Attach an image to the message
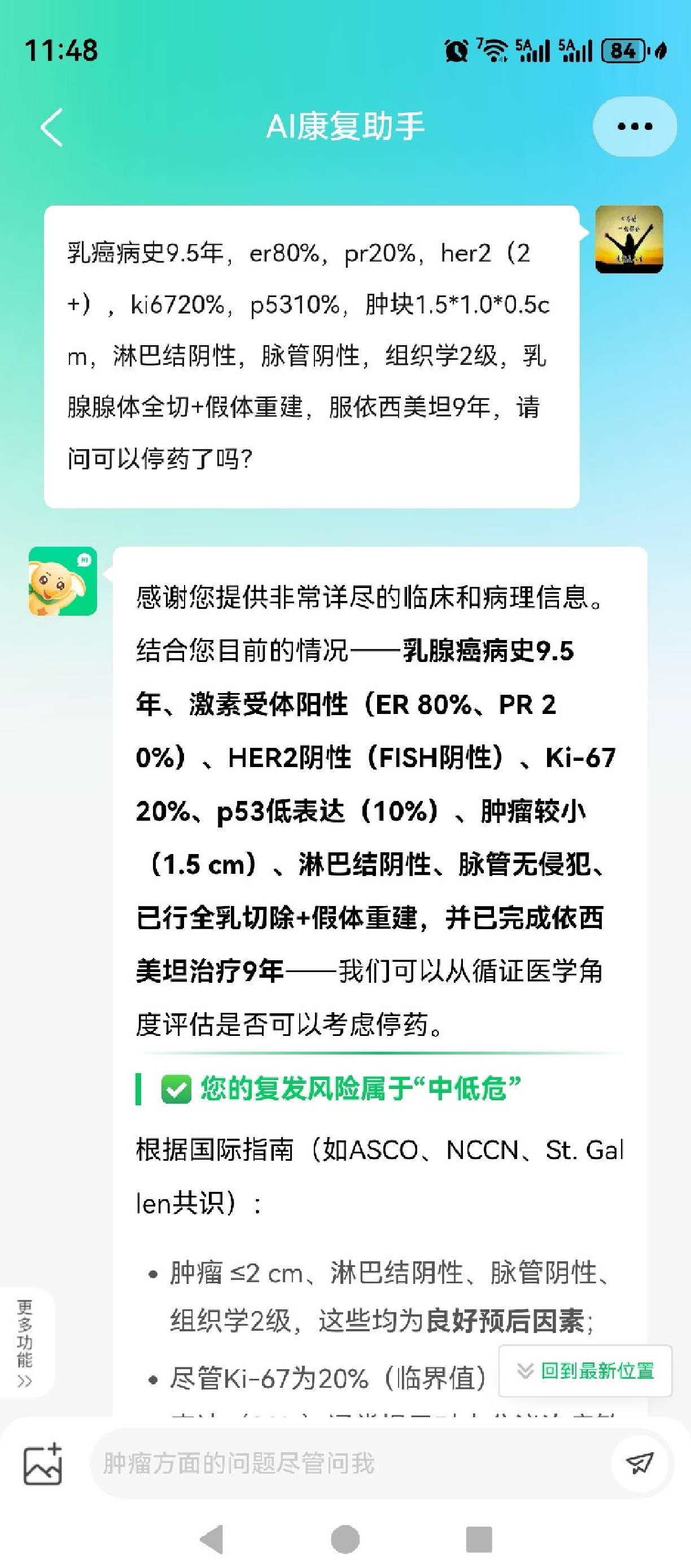 point(42,1464)
